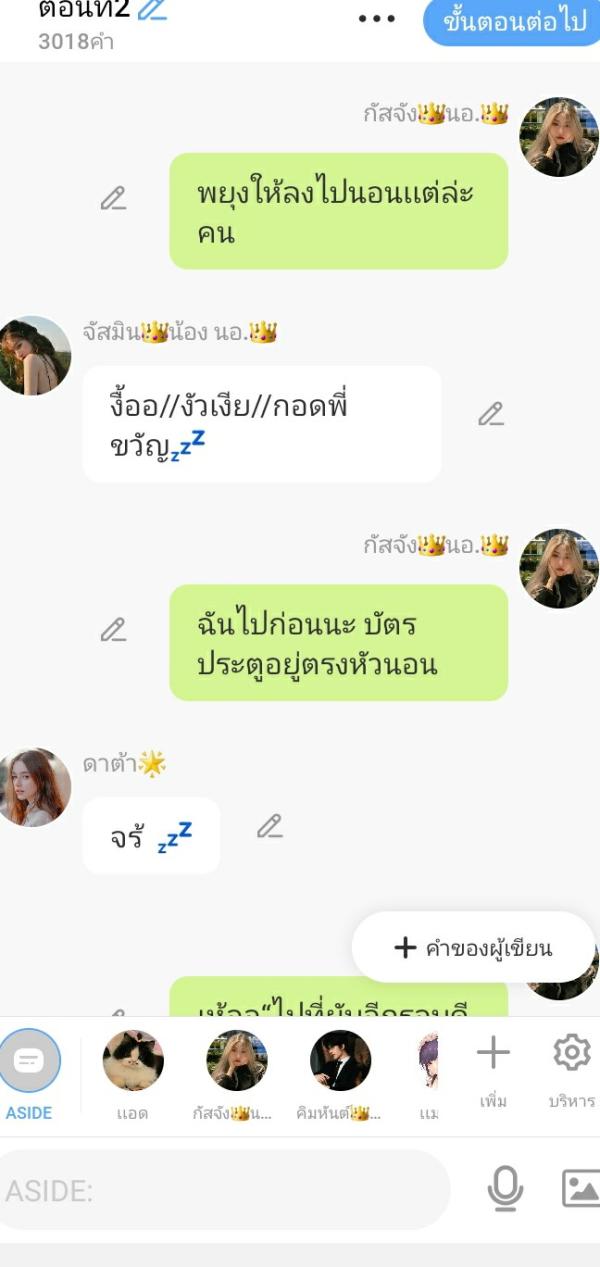Open the three-dot overflow menu
Screen dimensions: 600x1267
pyautogui.click(x=376, y=18)
